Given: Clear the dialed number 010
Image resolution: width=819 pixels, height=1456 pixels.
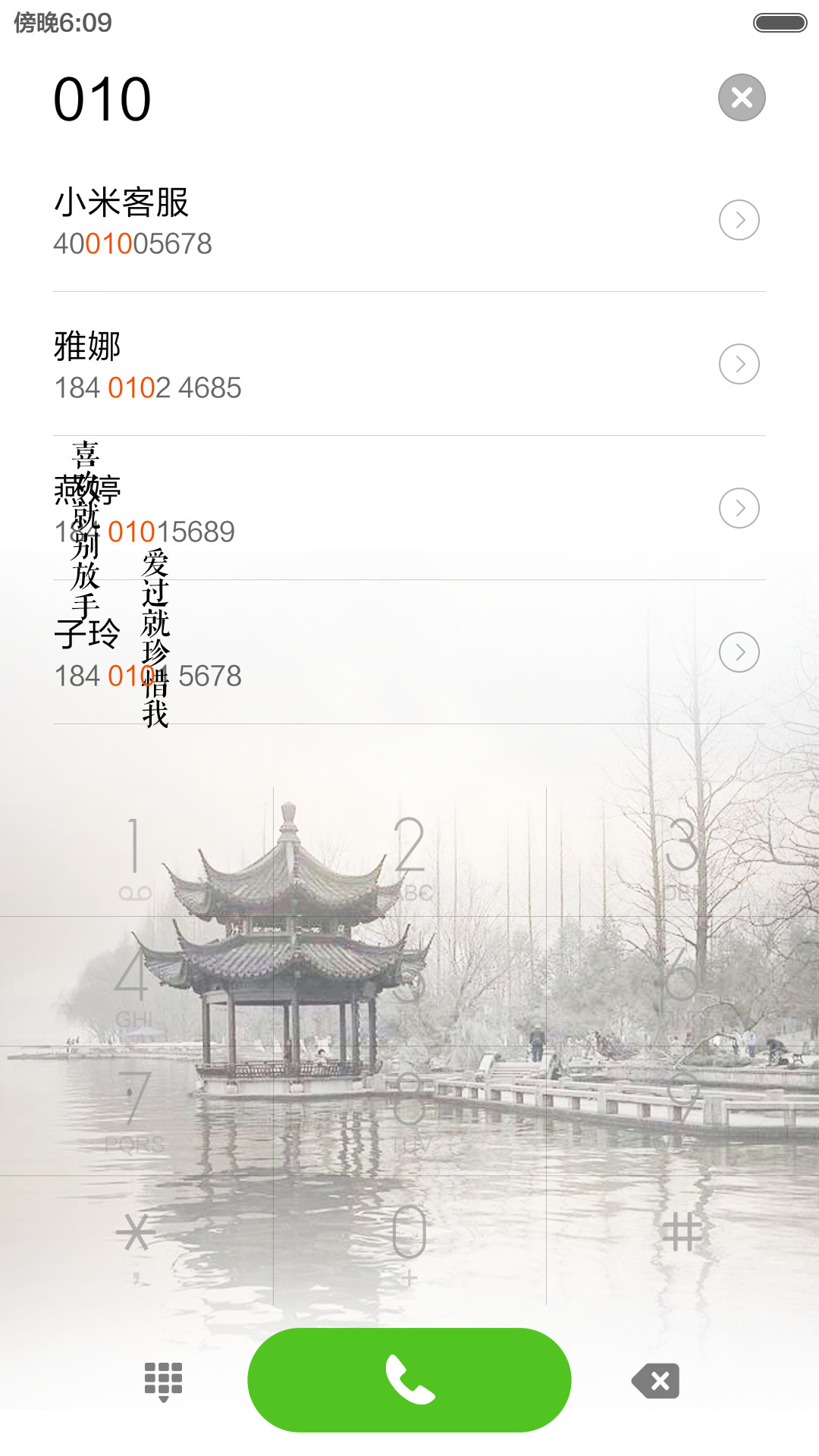Looking at the screenshot, I should 742,97.
